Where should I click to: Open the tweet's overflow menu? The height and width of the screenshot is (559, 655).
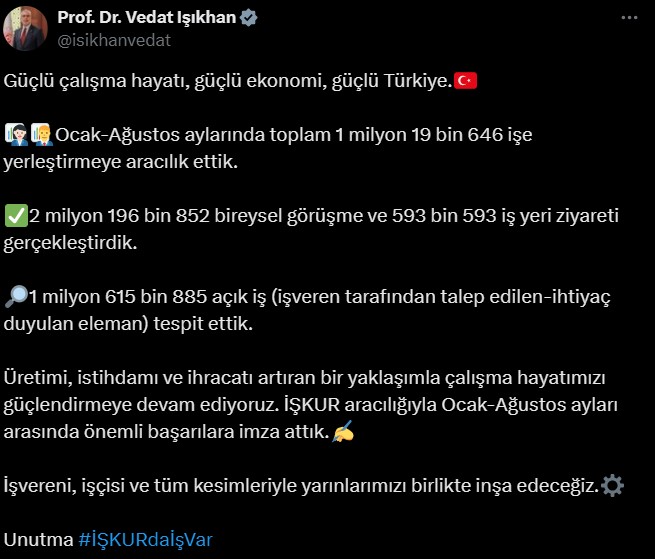tap(628, 19)
